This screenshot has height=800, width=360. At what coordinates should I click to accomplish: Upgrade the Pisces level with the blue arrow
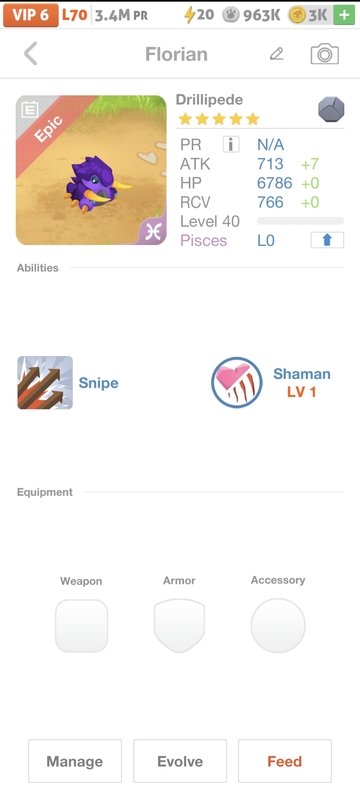point(327,240)
